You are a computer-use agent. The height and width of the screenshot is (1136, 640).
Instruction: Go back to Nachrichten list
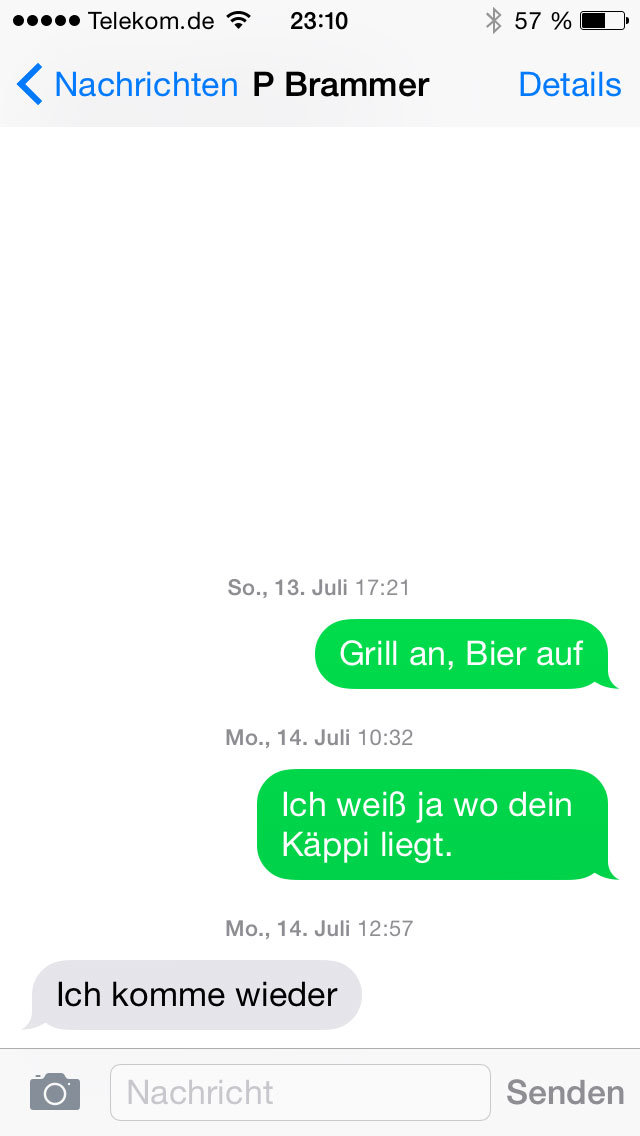128,85
